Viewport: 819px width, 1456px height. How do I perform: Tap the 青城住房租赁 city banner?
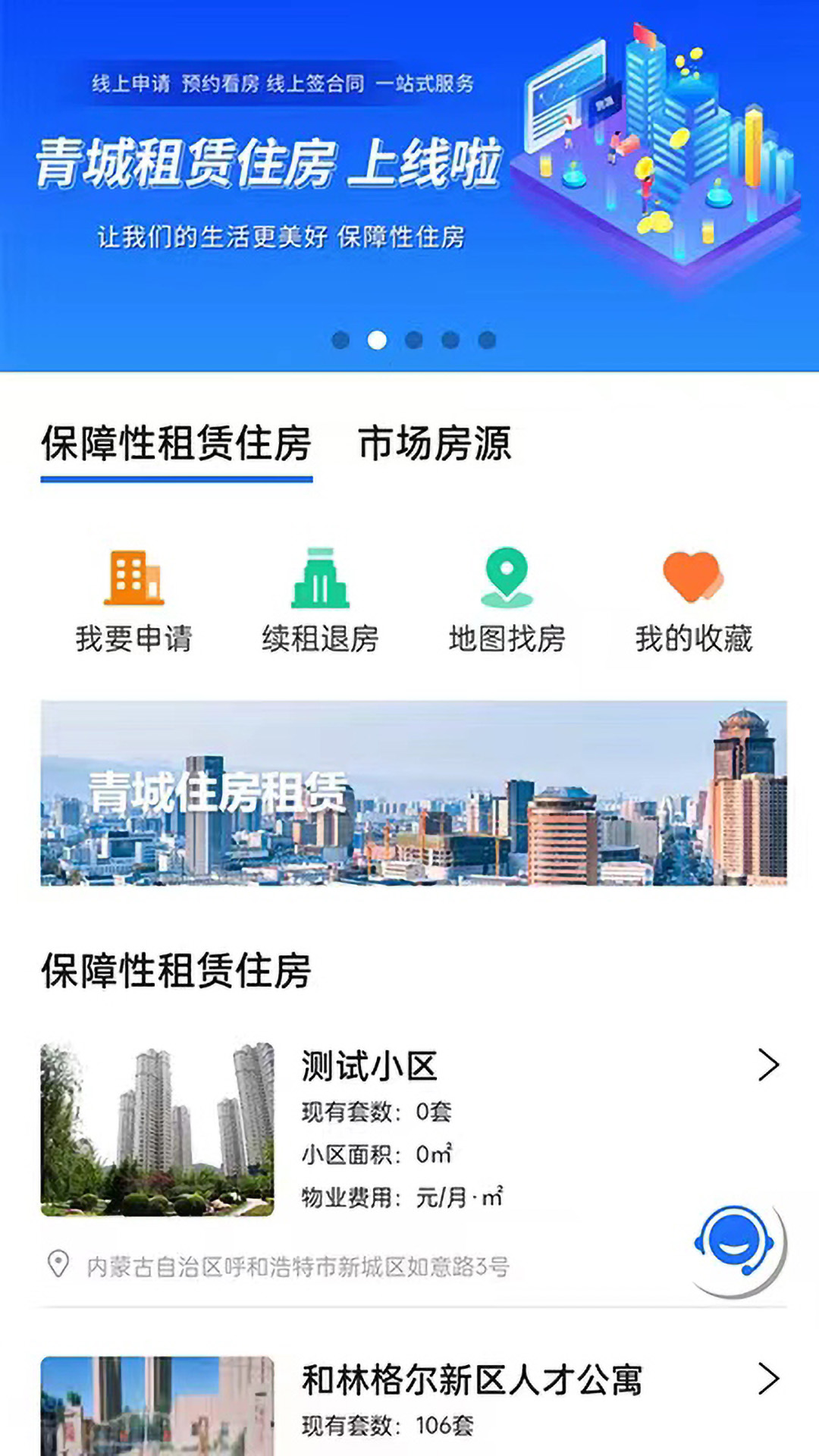(413, 793)
